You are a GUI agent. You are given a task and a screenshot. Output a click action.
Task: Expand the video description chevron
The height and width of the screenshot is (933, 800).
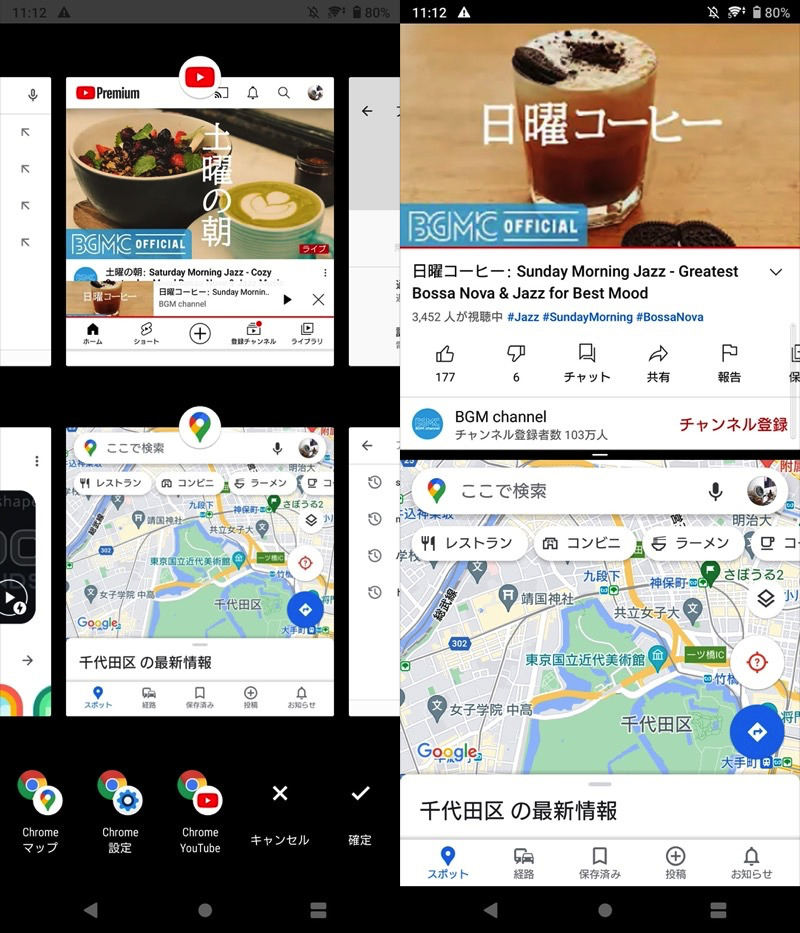click(x=775, y=272)
